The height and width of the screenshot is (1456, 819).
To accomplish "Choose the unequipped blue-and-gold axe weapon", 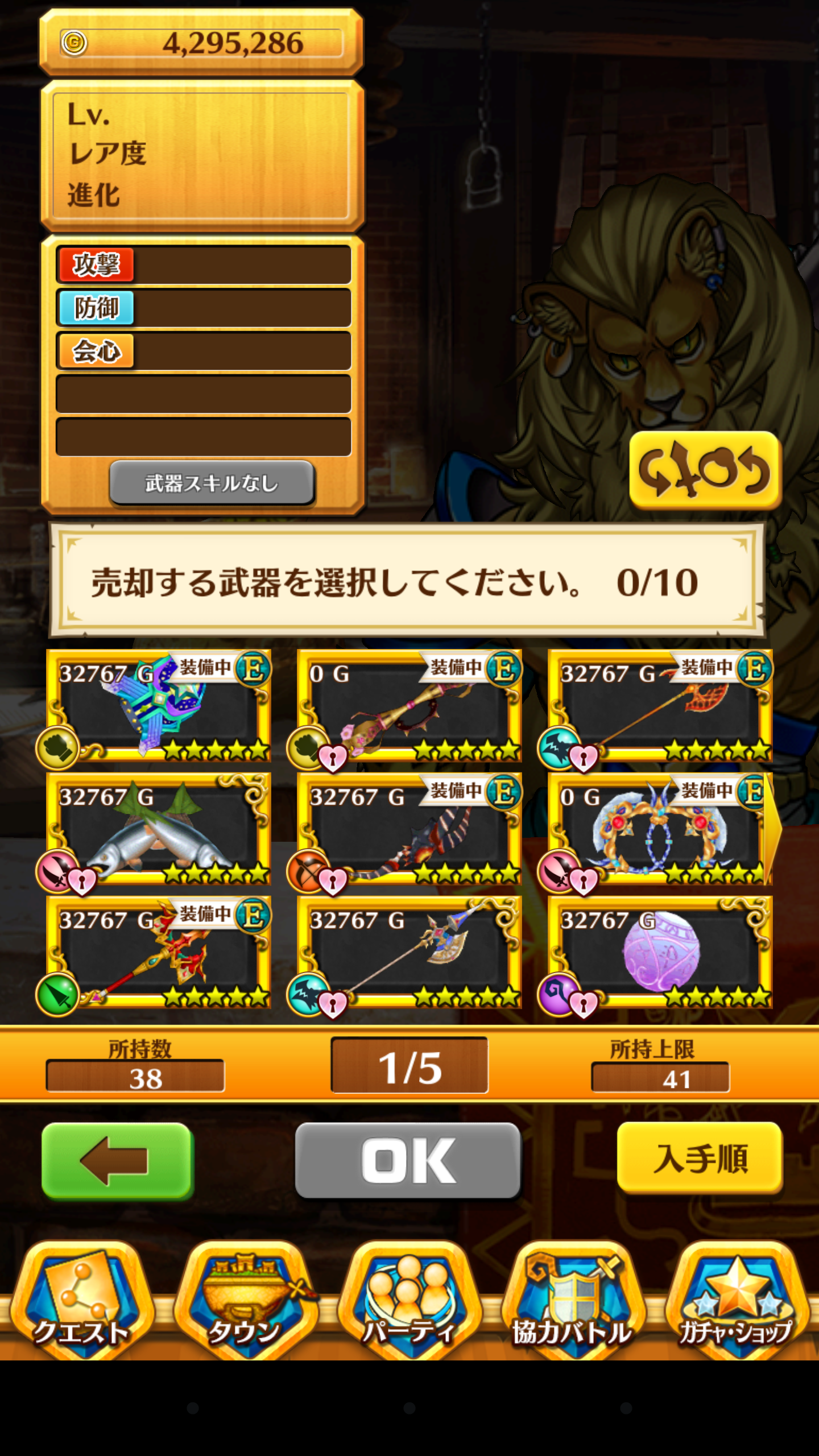I will (409, 953).
